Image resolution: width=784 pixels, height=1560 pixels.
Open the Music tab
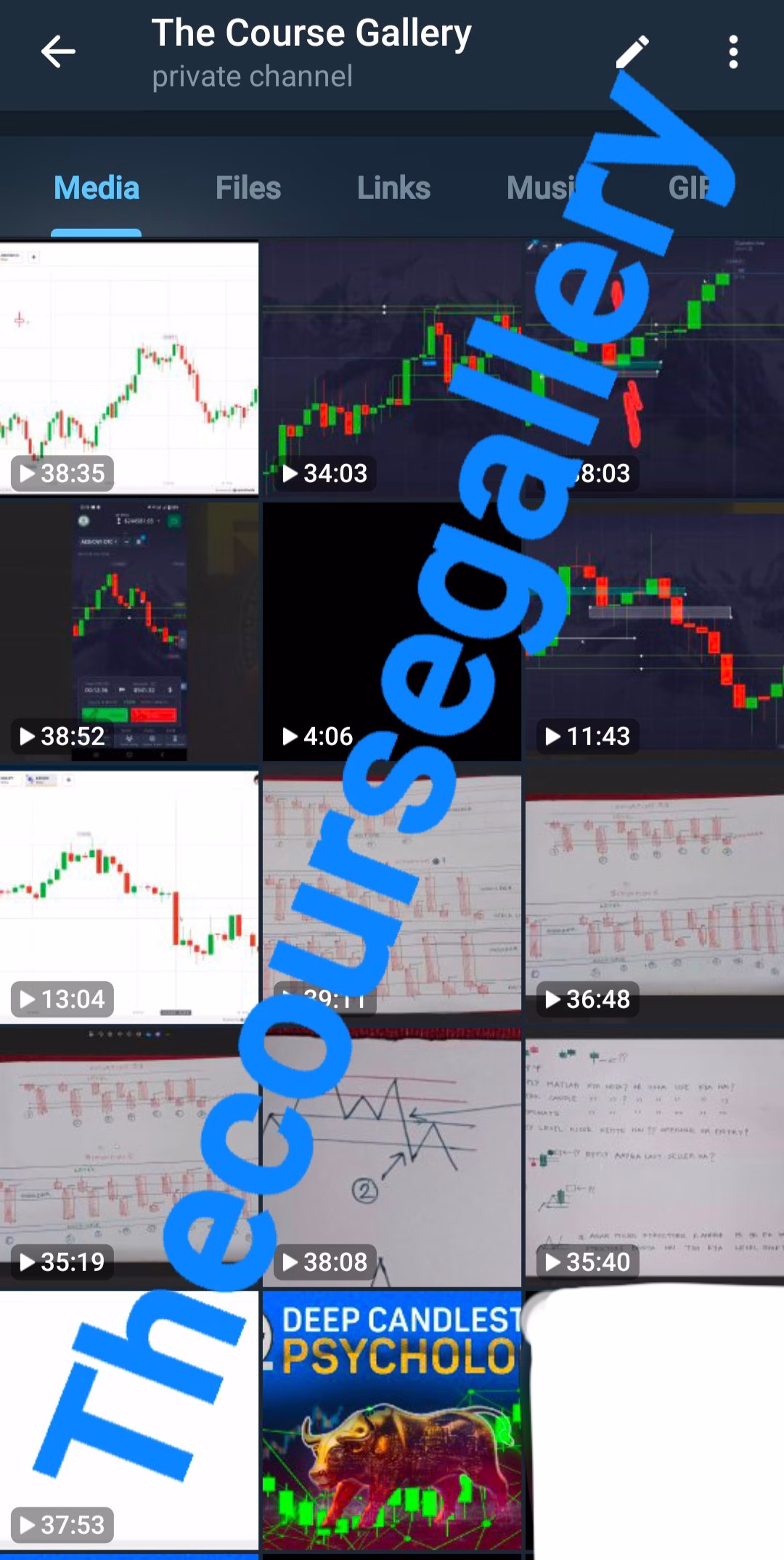click(x=541, y=188)
